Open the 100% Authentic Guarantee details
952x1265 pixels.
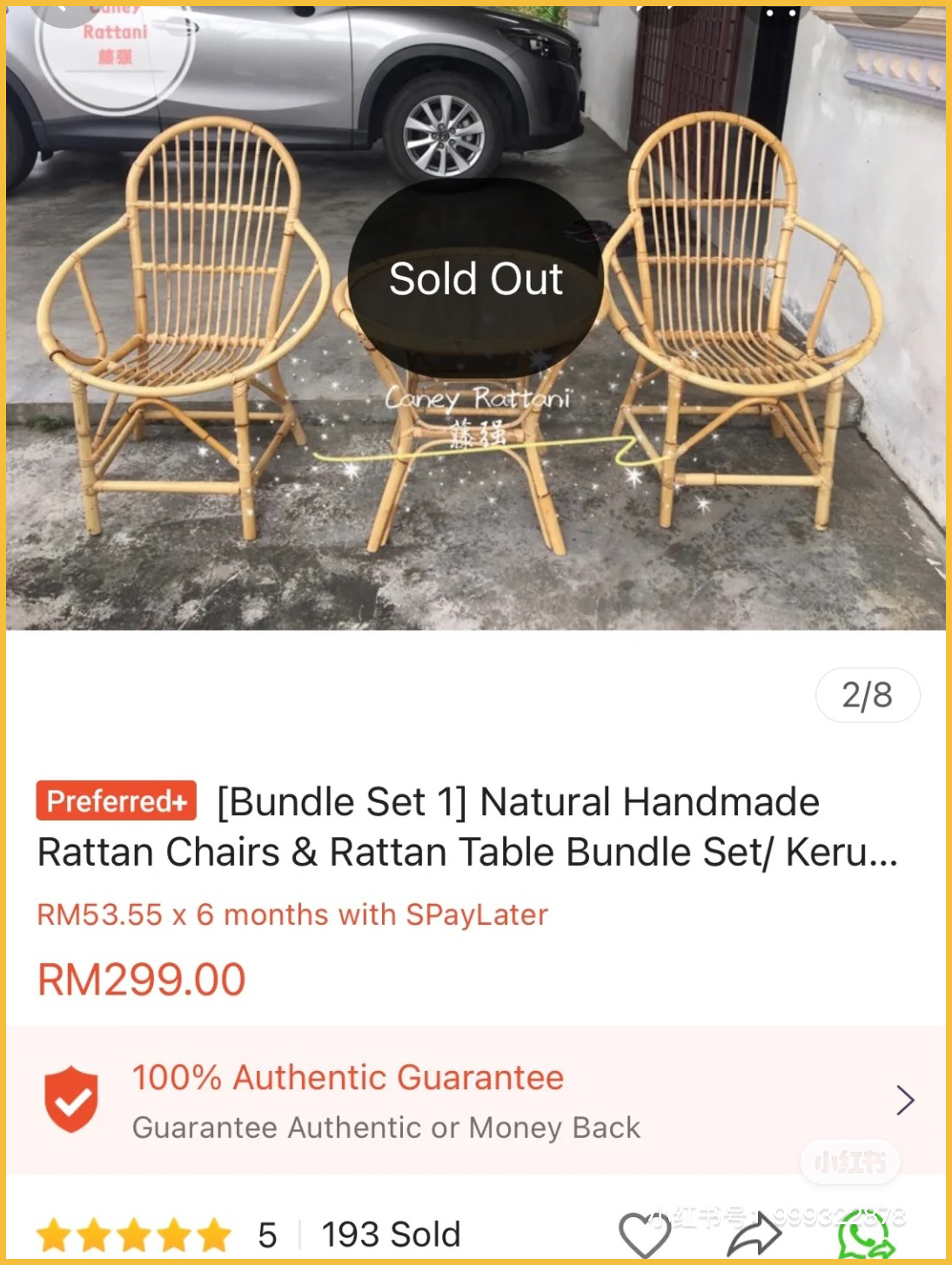475,1101
